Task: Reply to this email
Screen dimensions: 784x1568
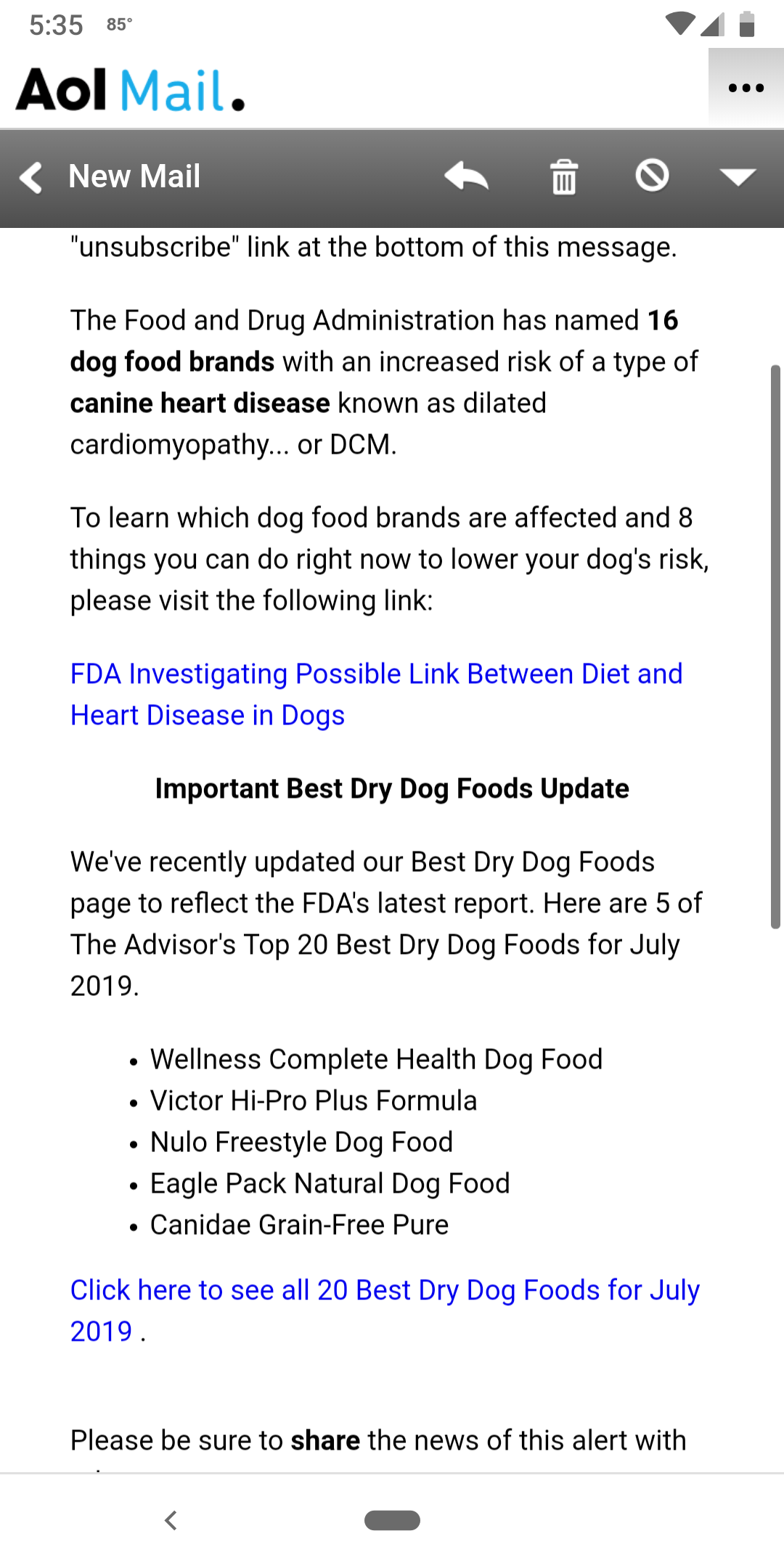Action: click(466, 176)
